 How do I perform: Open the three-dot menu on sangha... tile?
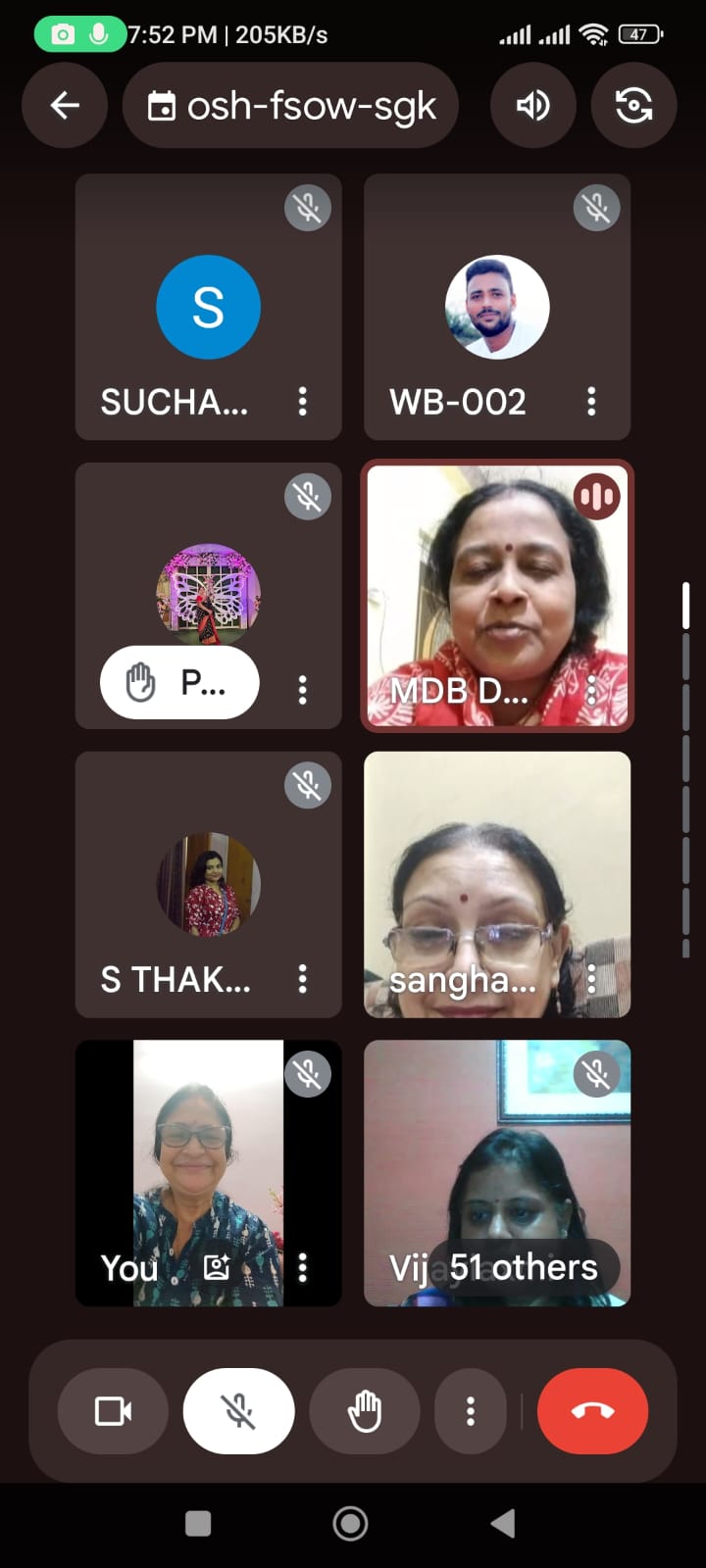pyautogui.click(x=591, y=978)
